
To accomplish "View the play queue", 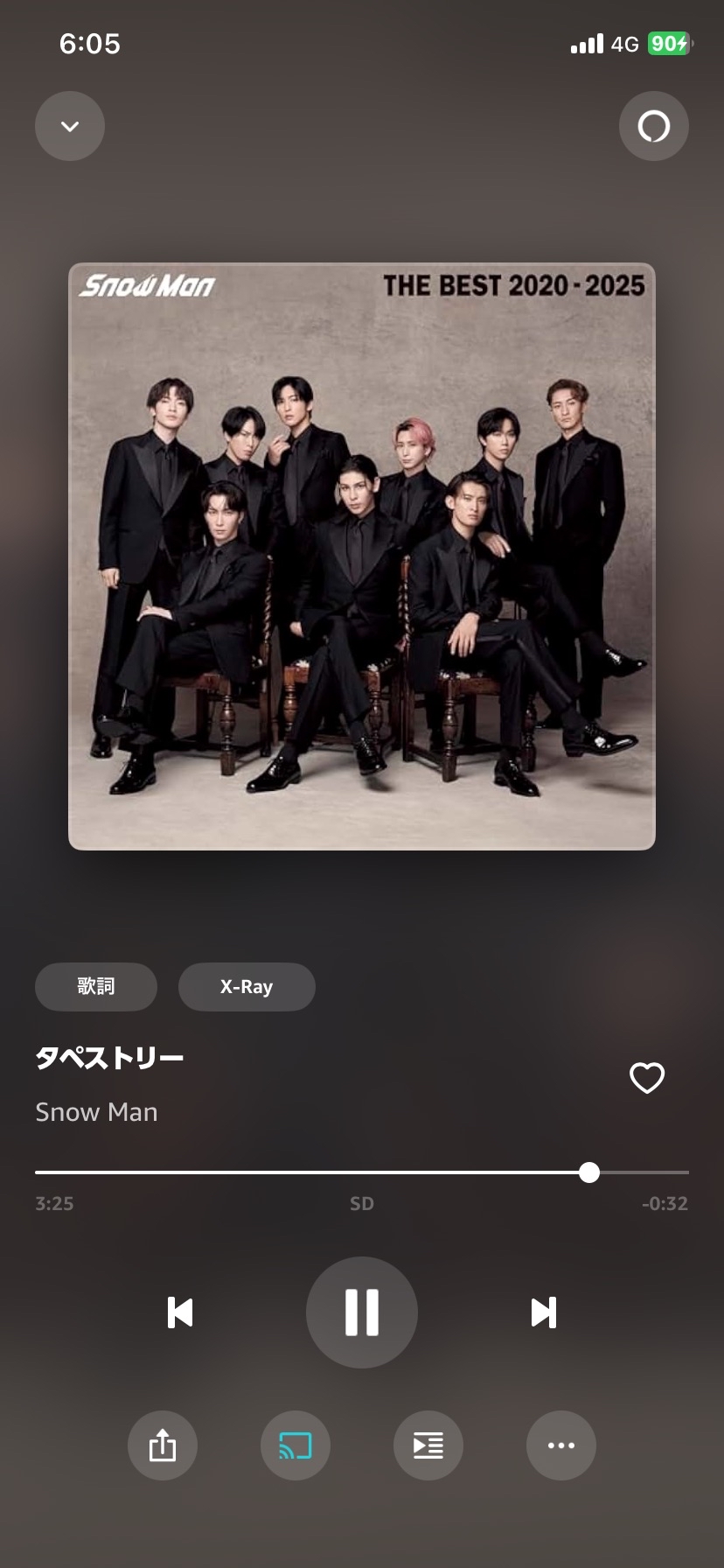I will tap(428, 1445).
